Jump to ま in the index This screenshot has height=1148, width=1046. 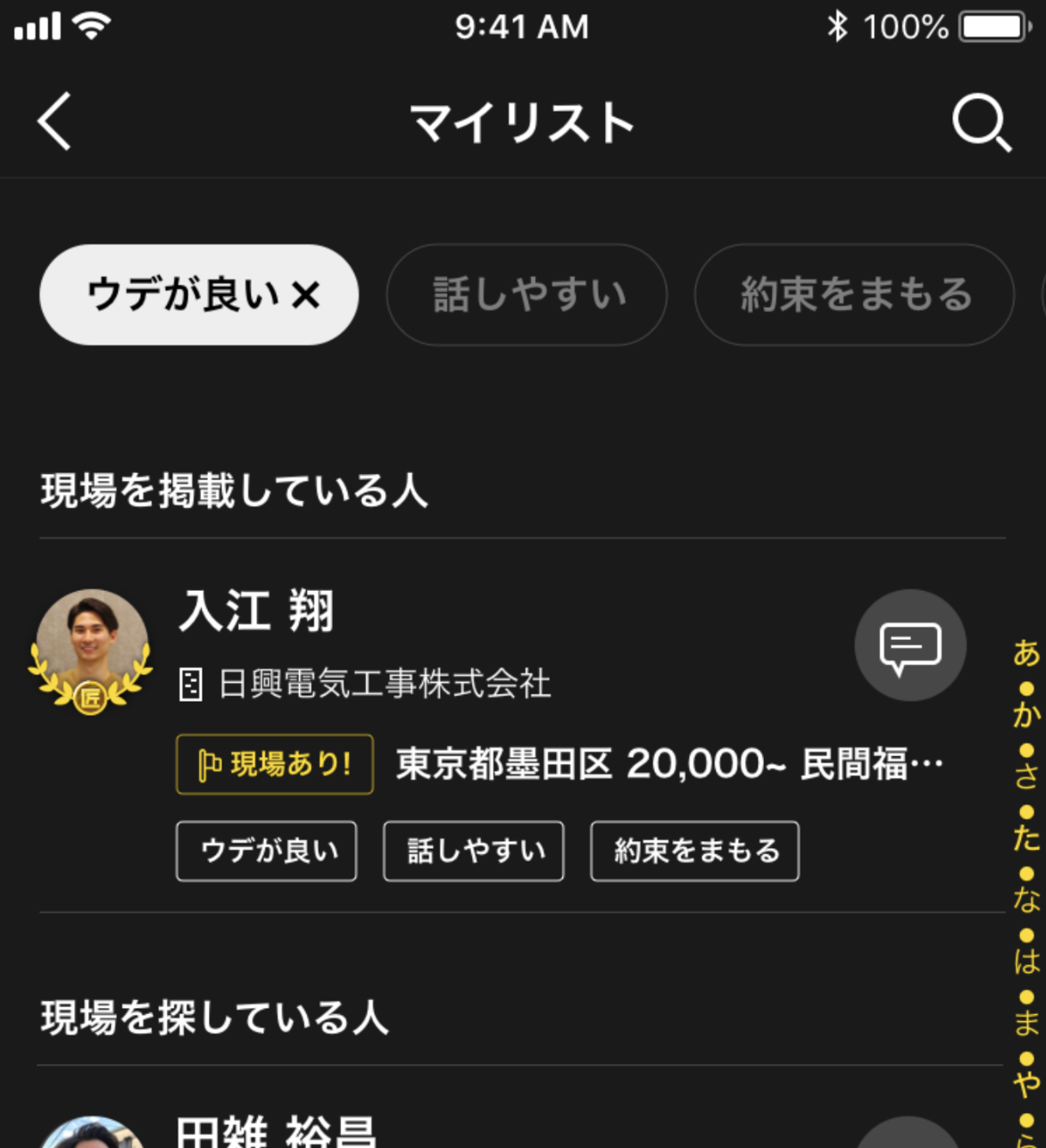click(x=1025, y=1023)
